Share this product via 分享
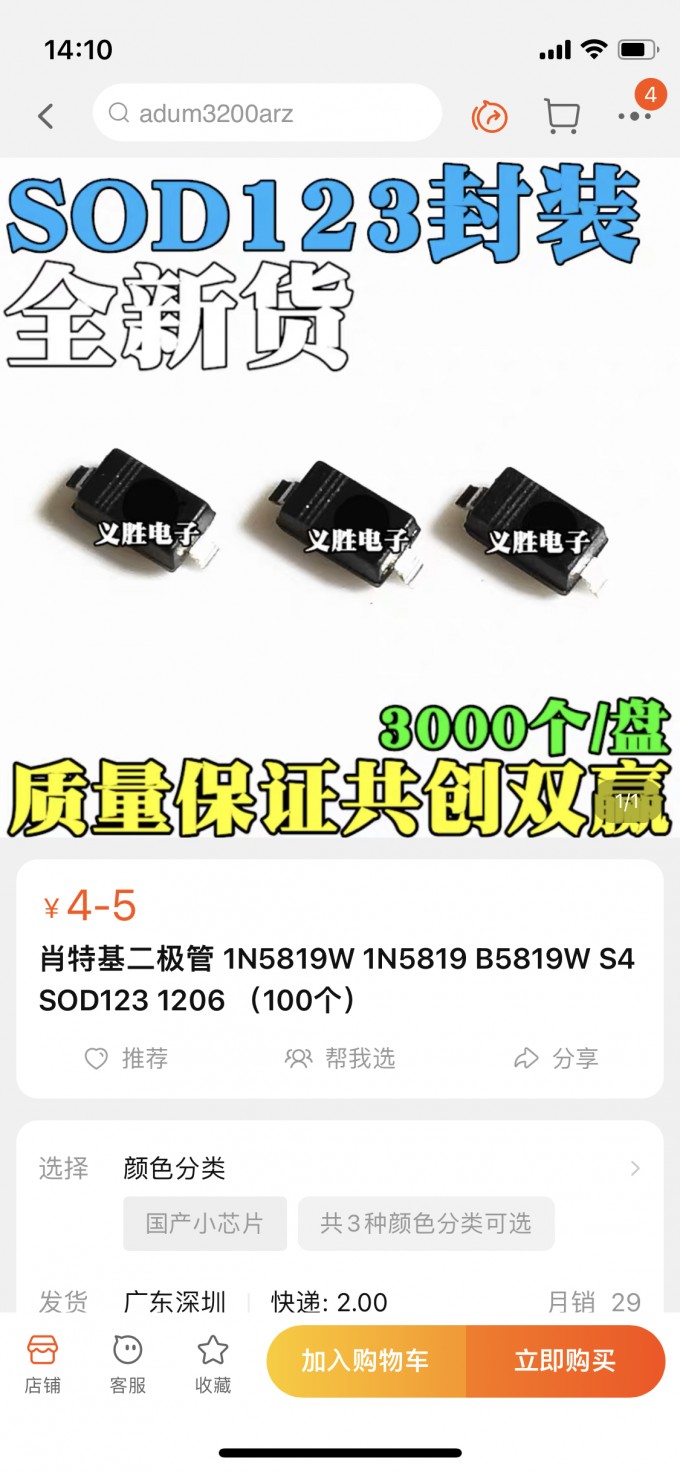The height and width of the screenshot is (1472, 680). [x=556, y=1058]
